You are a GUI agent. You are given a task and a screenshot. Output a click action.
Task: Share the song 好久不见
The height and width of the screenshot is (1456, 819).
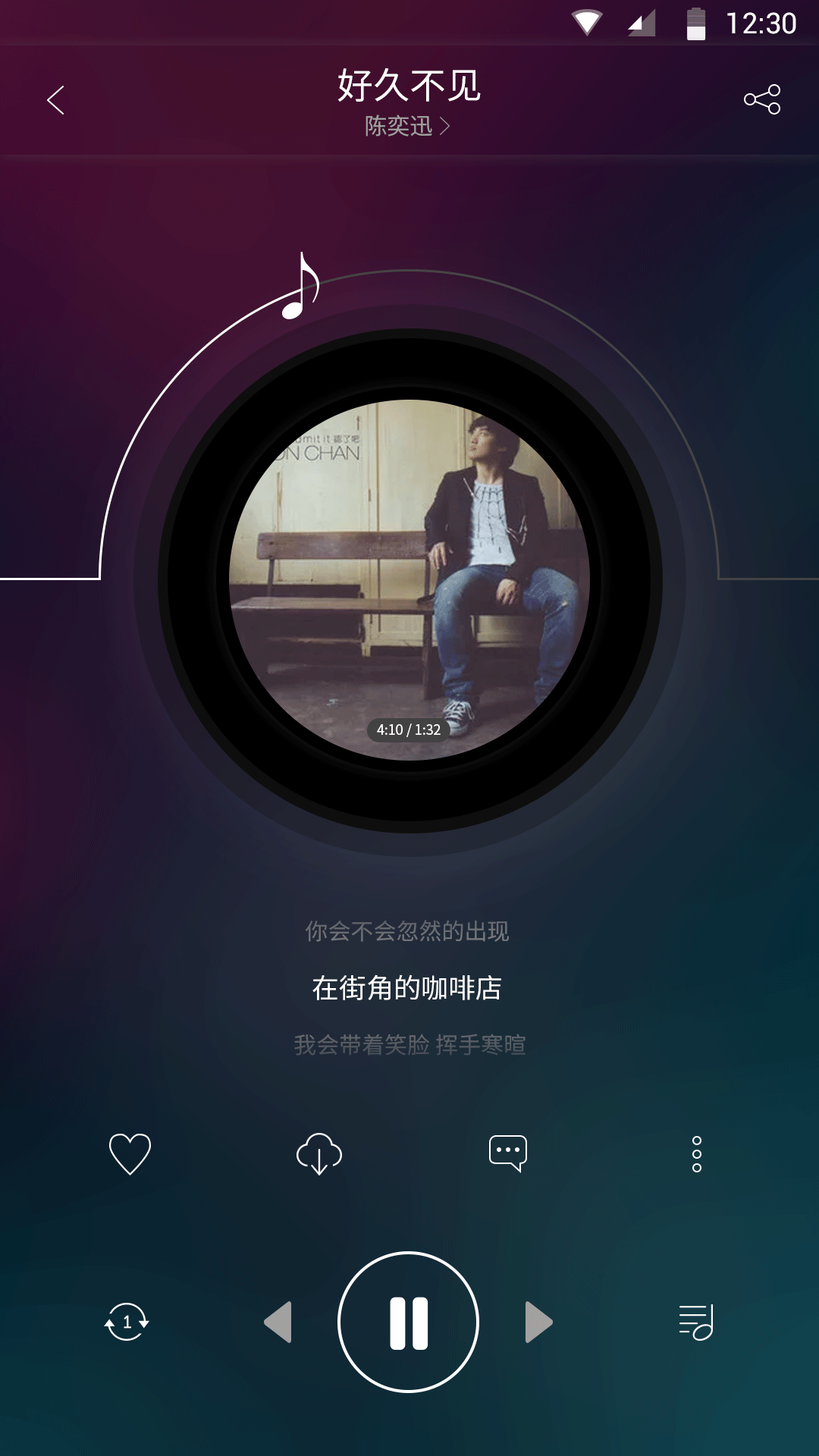[762, 99]
